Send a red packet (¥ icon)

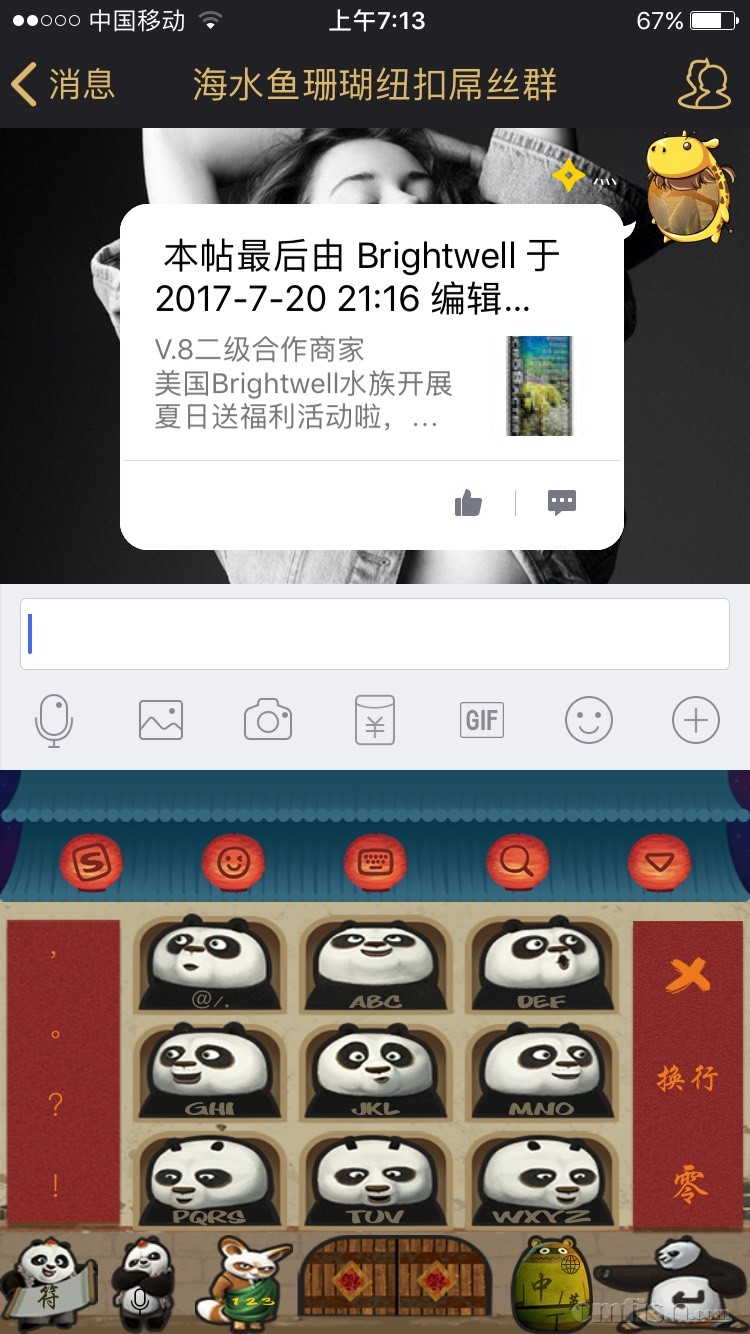tap(375, 720)
